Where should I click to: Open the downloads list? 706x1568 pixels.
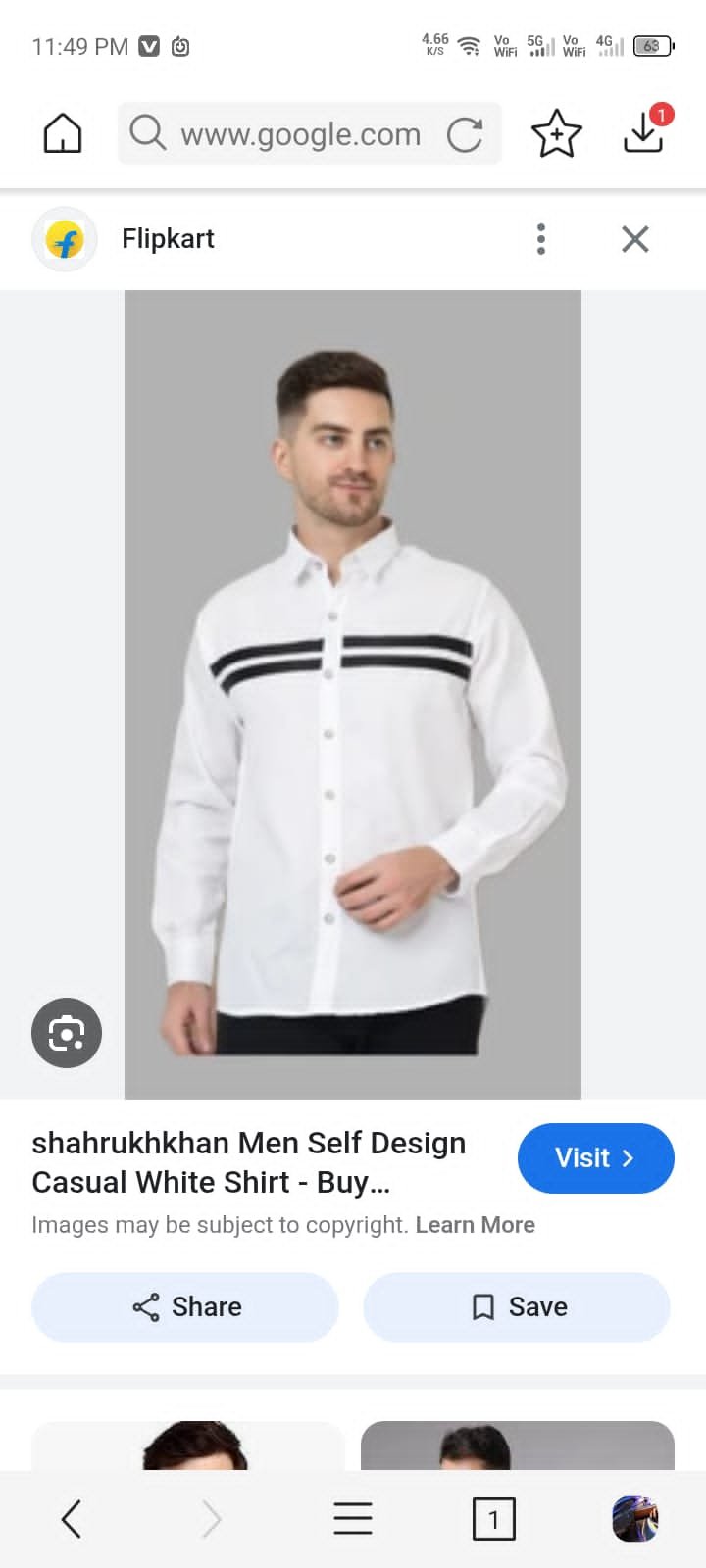pyautogui.click(x=644, y=133)
